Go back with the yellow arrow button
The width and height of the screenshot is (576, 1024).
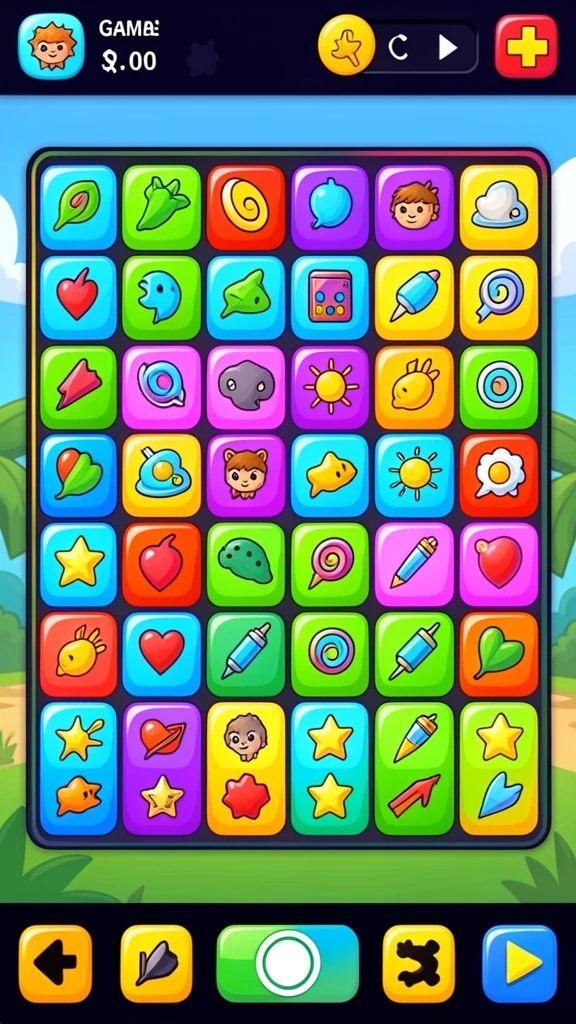(x=56, y=964)
